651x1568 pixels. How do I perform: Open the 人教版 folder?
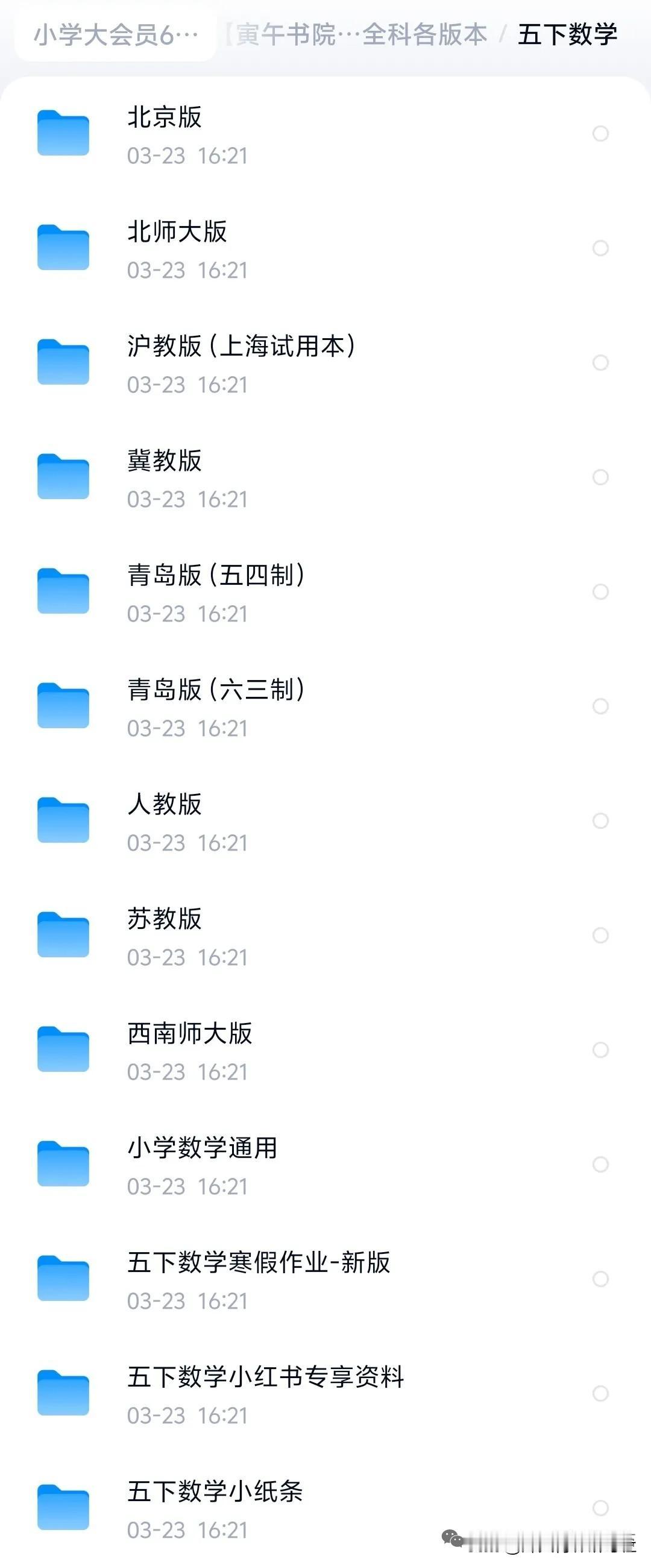coord(325,820)
